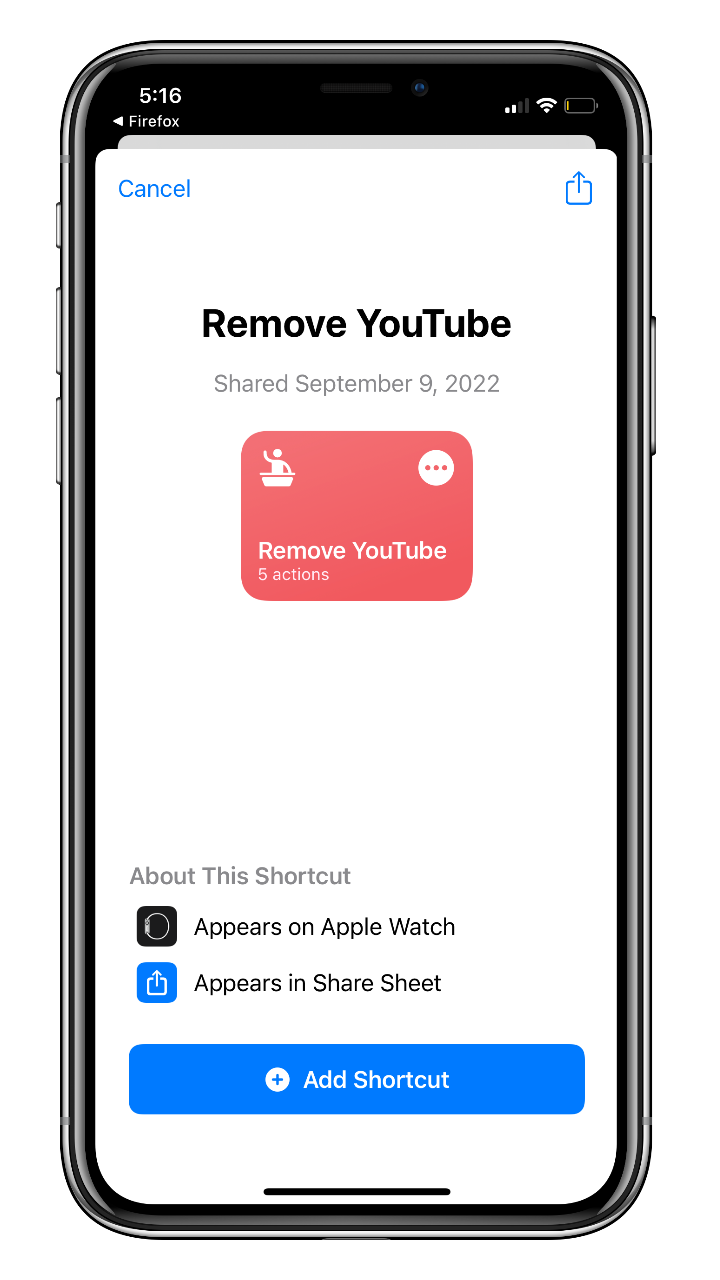Cancel adding the shortcut
Viewport: 720px width, 1280px height.
coord(154,189)
